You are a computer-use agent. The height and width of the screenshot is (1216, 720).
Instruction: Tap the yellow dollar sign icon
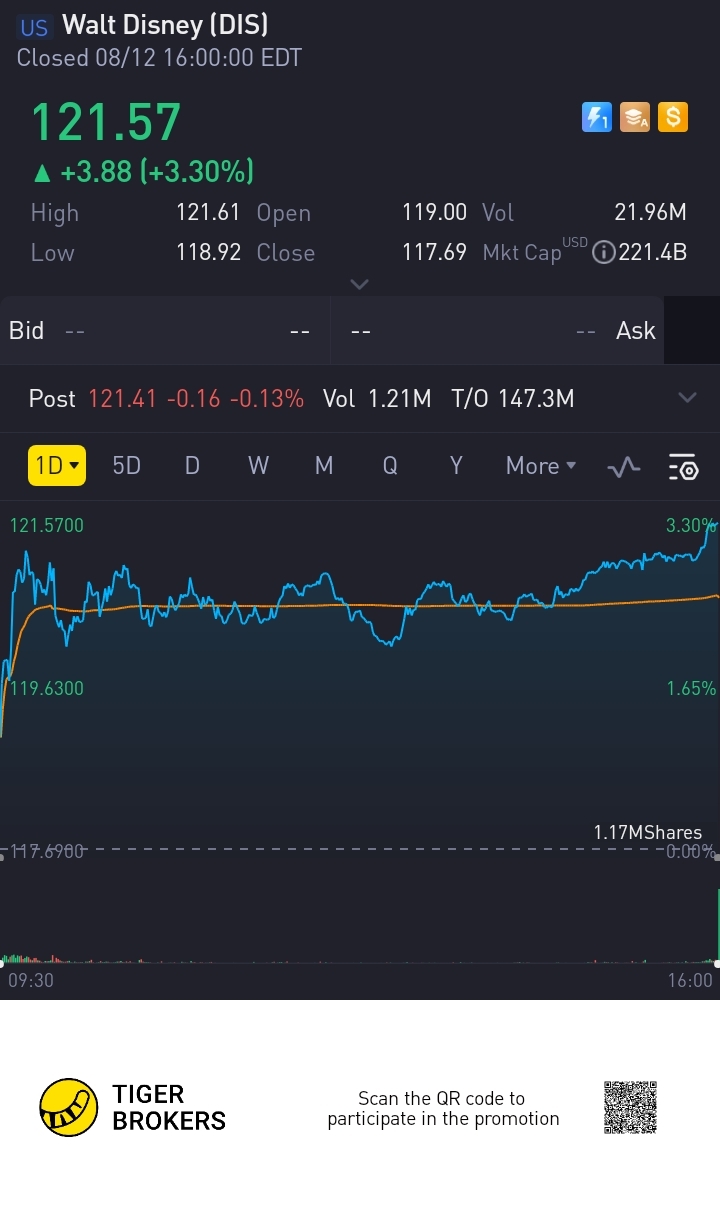pos(673,118)
